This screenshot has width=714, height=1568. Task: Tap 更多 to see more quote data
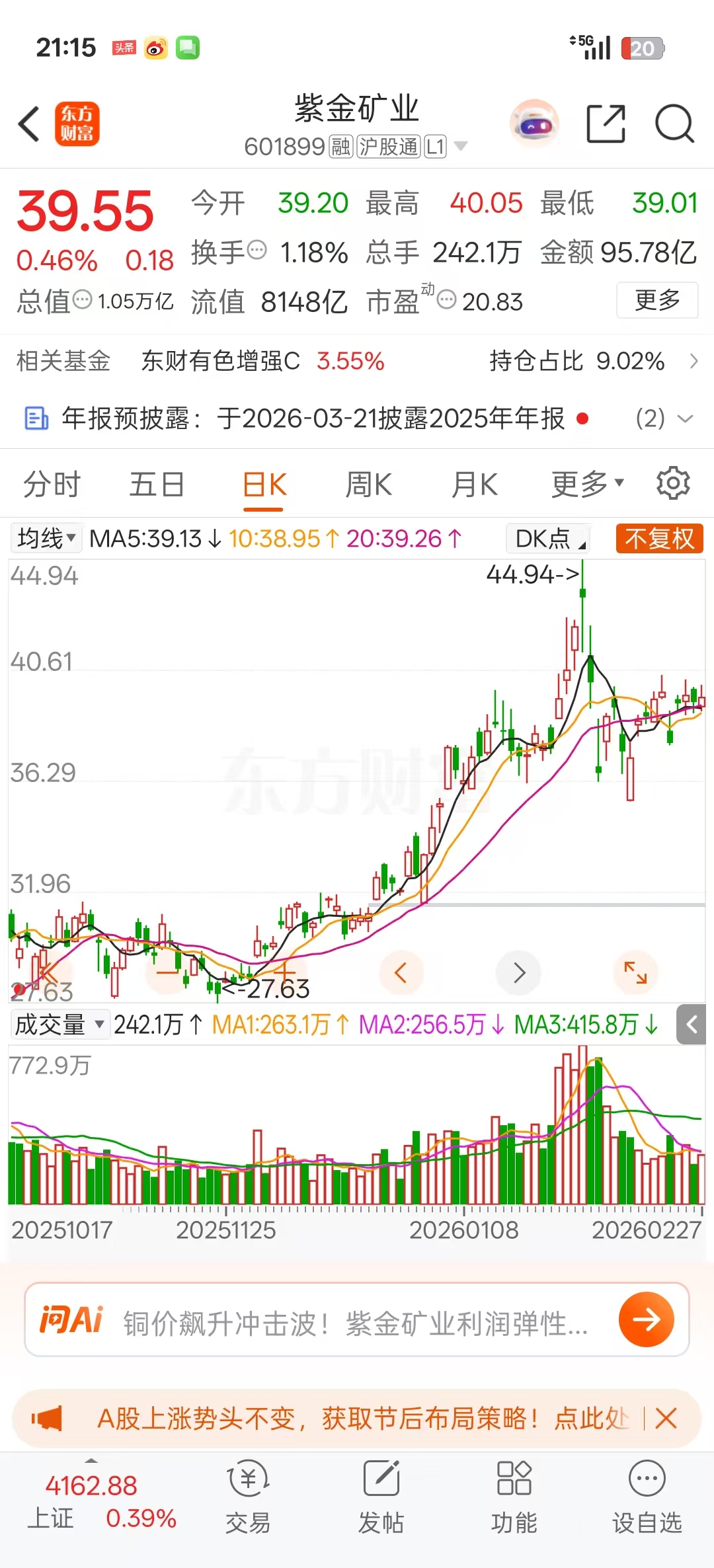click(x=657, y=300)
